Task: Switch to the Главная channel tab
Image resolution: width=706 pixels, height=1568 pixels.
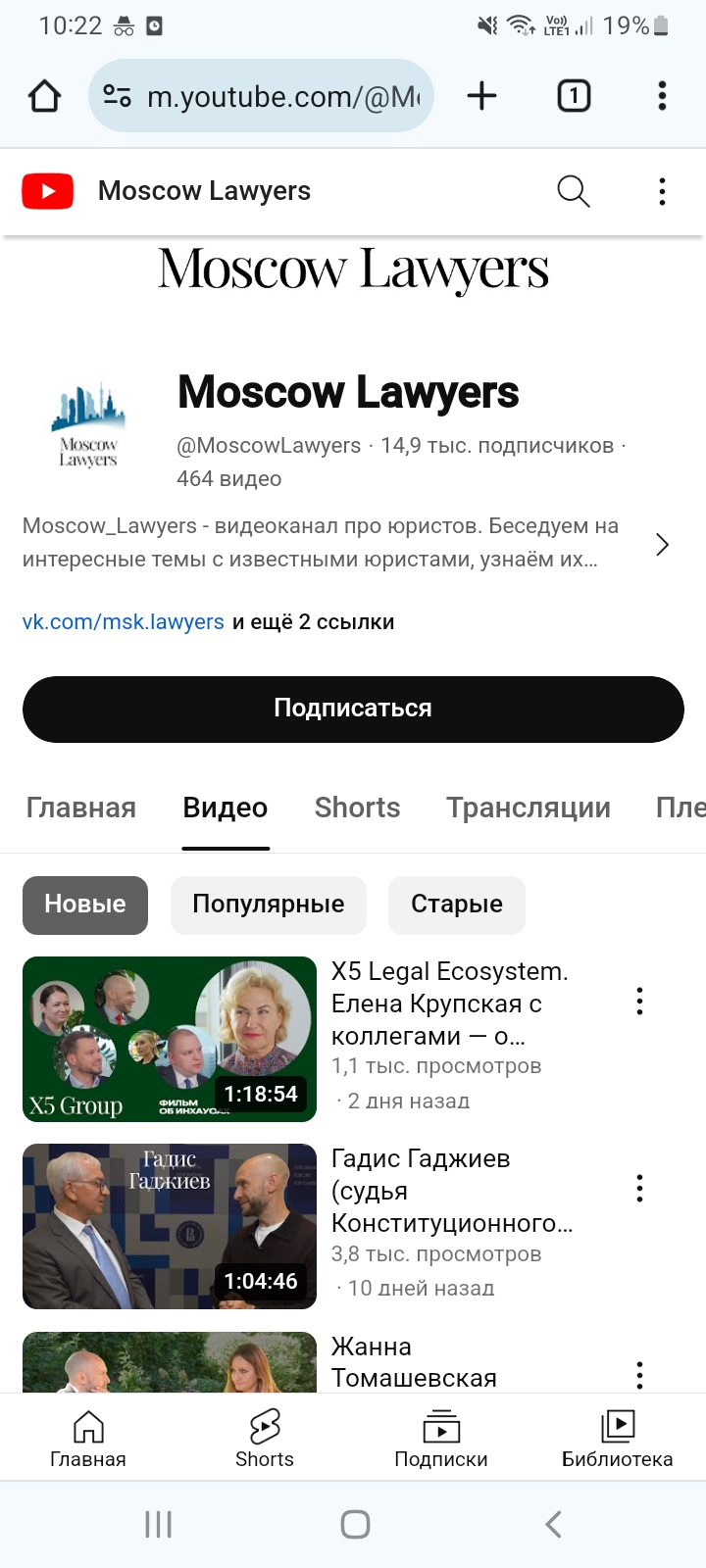Action: 81,808
